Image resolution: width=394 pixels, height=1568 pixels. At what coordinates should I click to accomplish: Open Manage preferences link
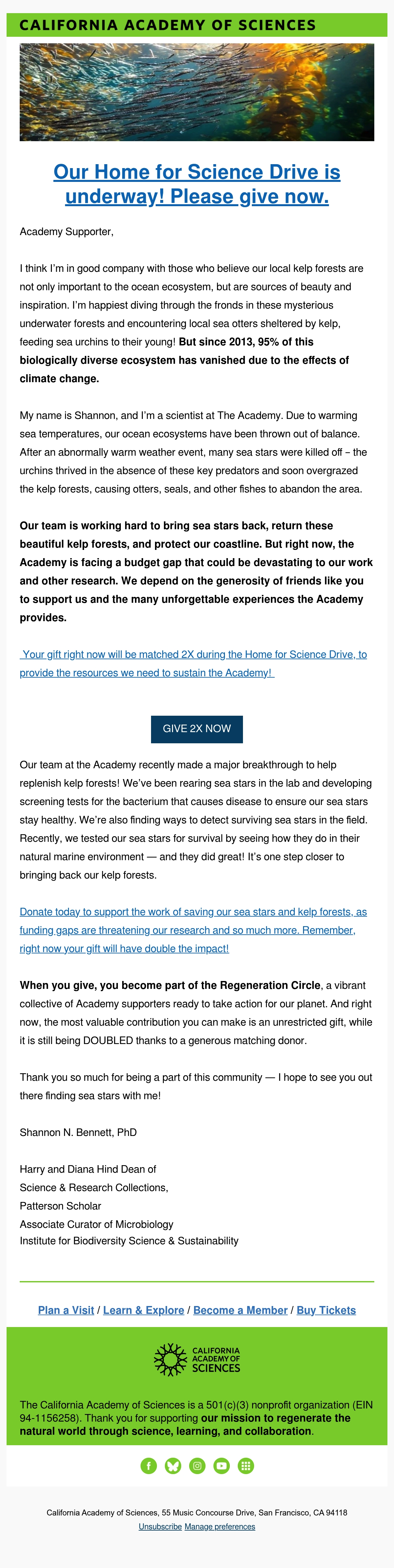(x=220, y=1526)
